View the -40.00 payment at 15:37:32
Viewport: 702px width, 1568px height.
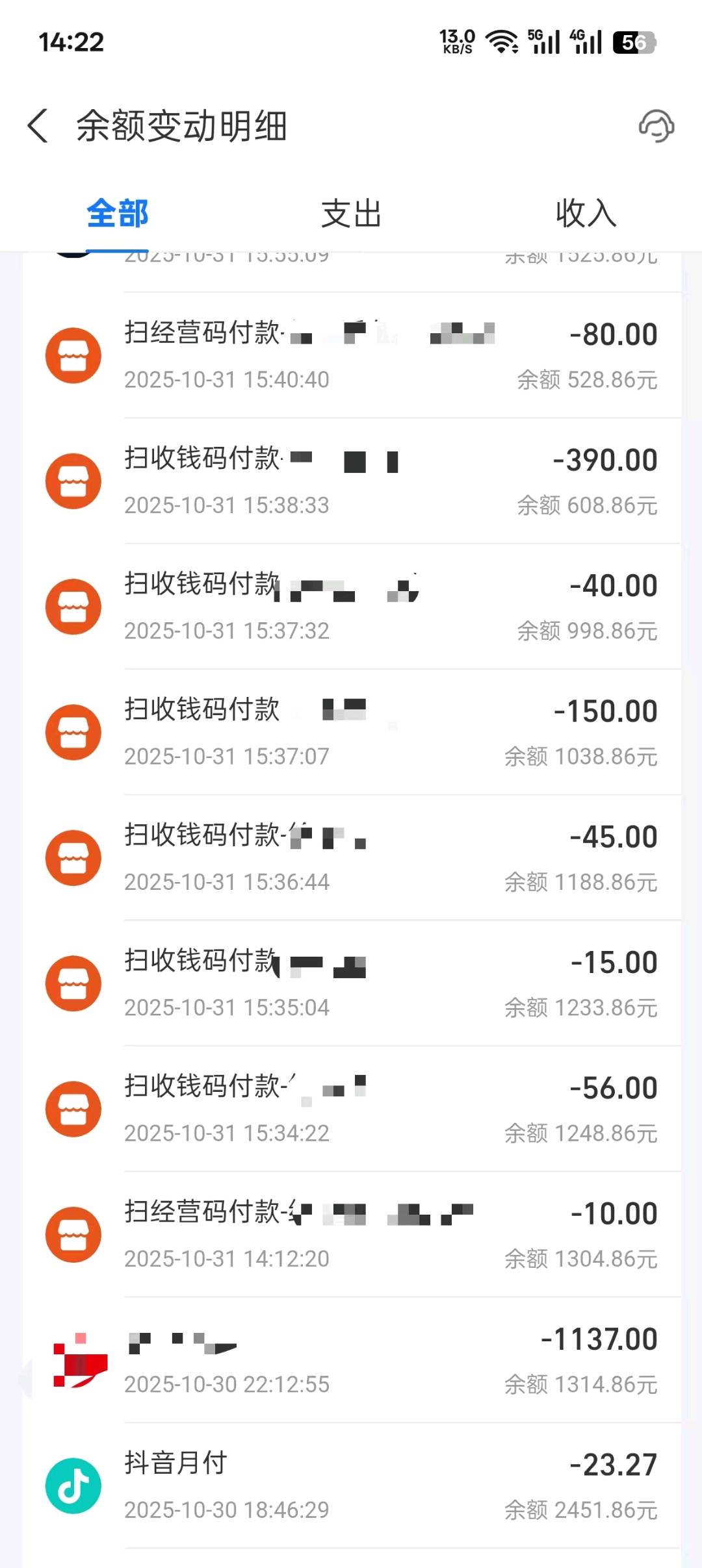(390, 607)
